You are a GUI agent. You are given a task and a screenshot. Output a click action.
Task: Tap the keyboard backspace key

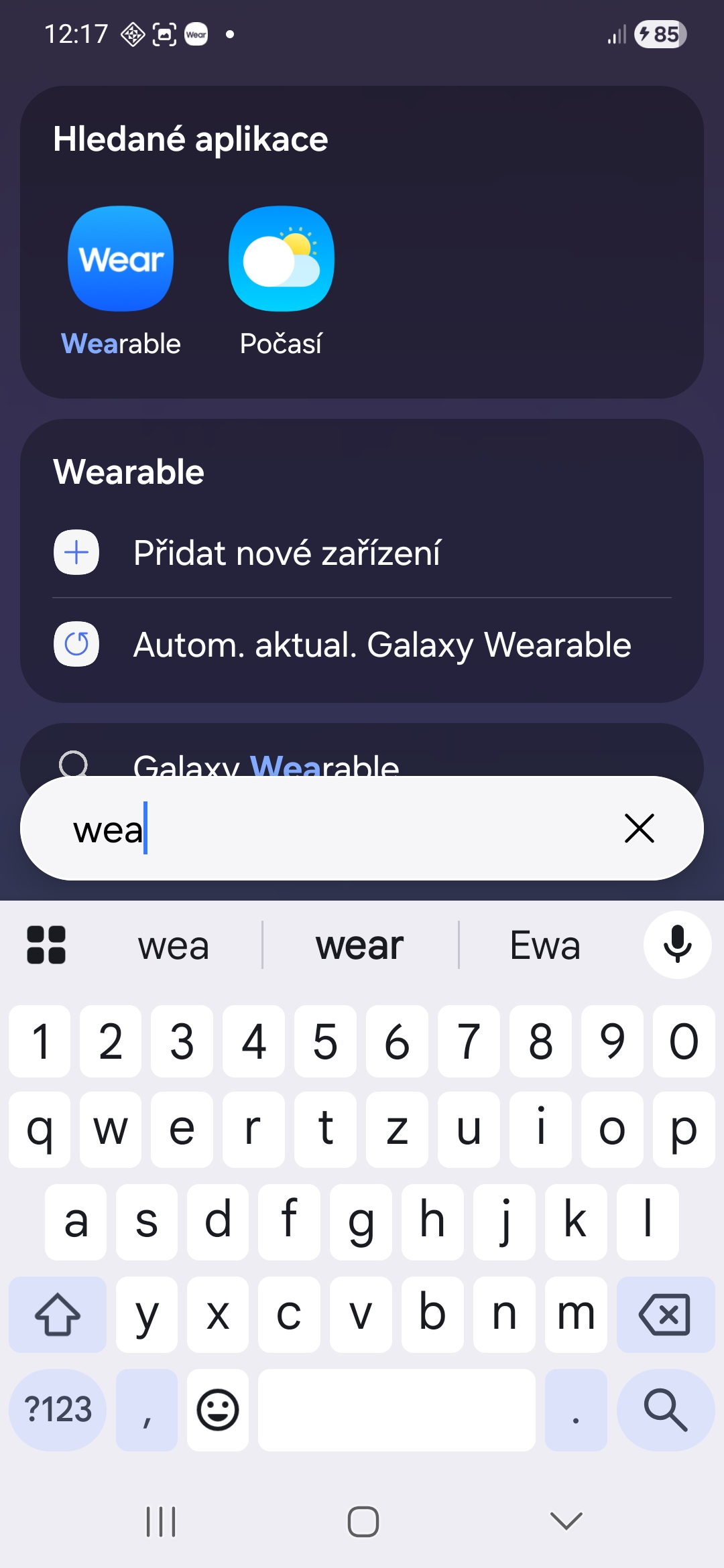click(x=665, y=1315)
